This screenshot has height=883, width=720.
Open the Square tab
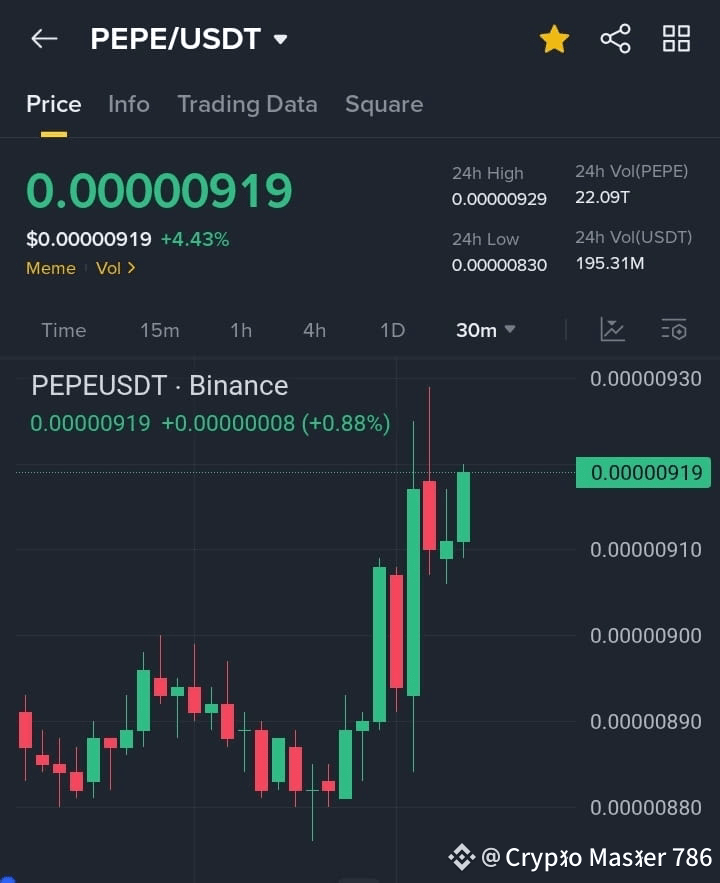pyautogui.click(x=384, y=104)
